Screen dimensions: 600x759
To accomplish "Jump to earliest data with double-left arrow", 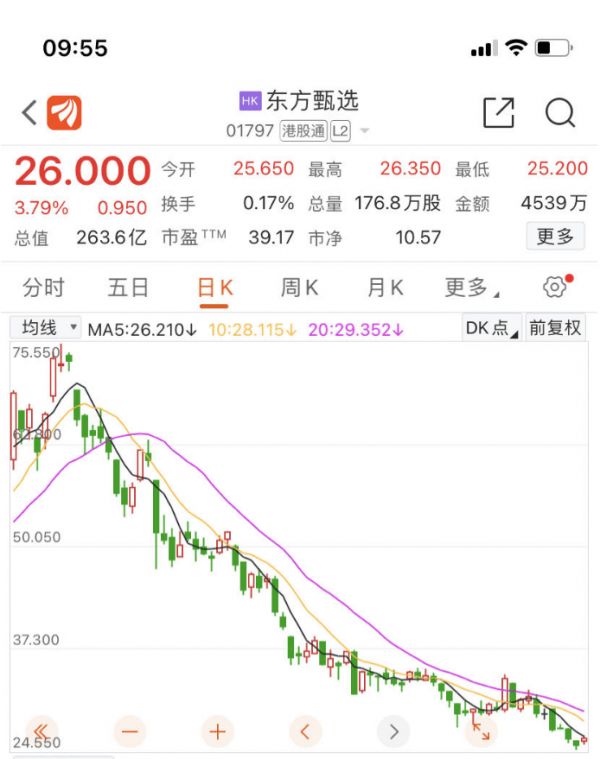I will tap(41, 730).
